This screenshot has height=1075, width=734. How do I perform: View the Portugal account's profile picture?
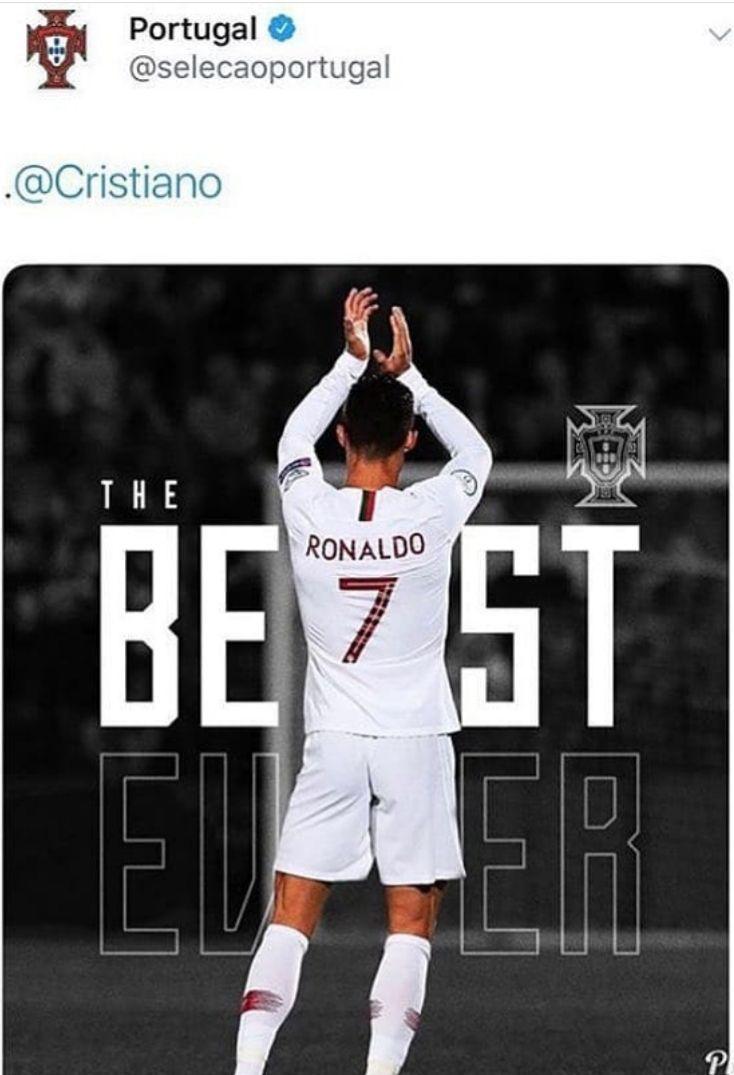tap(56, 49)
